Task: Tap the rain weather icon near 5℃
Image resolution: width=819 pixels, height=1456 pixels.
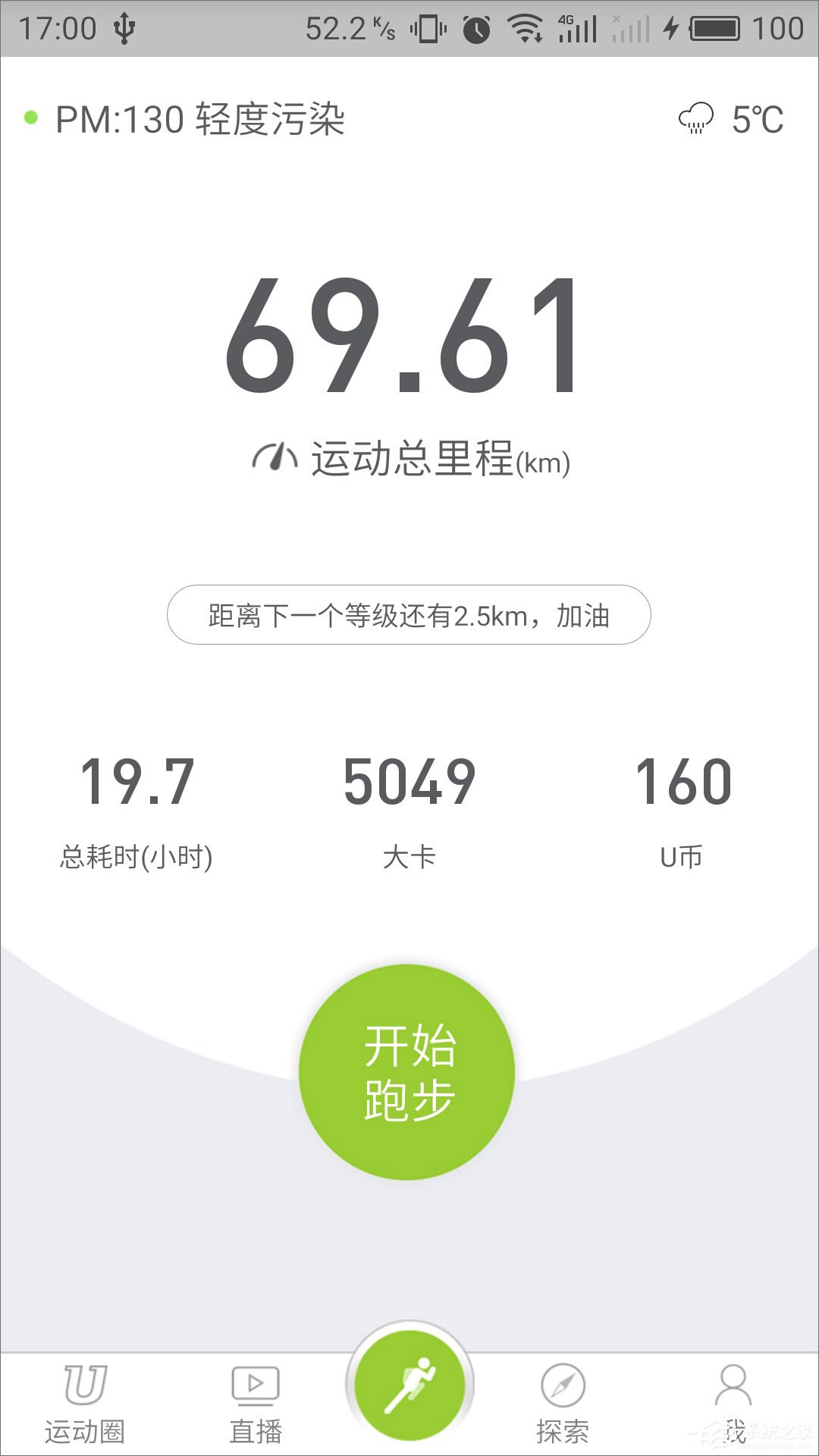Action: point(694,119)
